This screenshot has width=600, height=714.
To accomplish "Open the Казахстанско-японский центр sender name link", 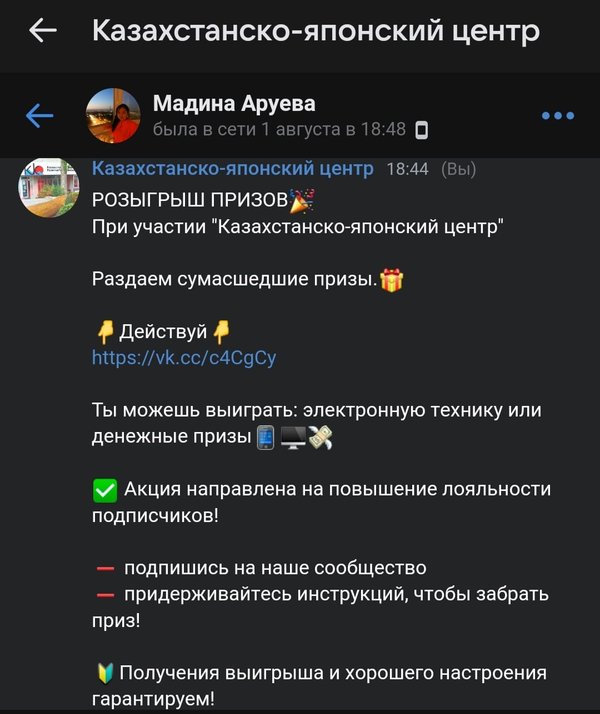I will tap(232, 168).
